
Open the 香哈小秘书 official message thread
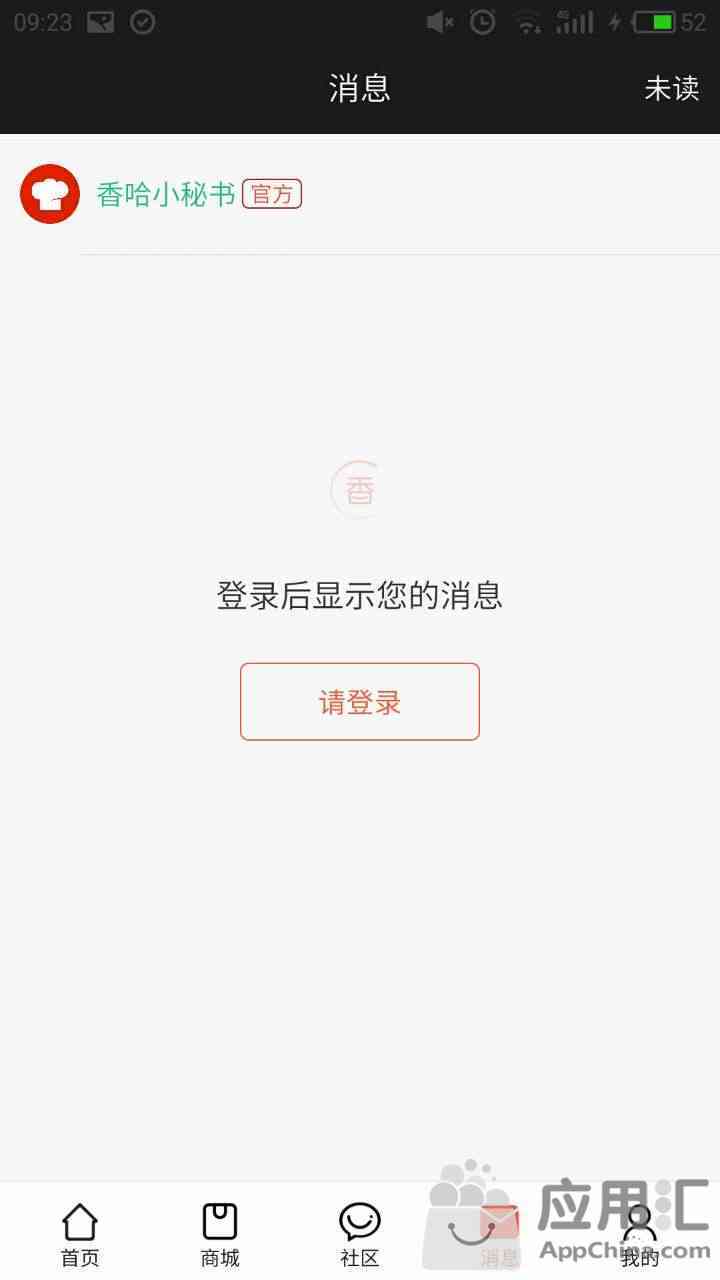(360, 195)
